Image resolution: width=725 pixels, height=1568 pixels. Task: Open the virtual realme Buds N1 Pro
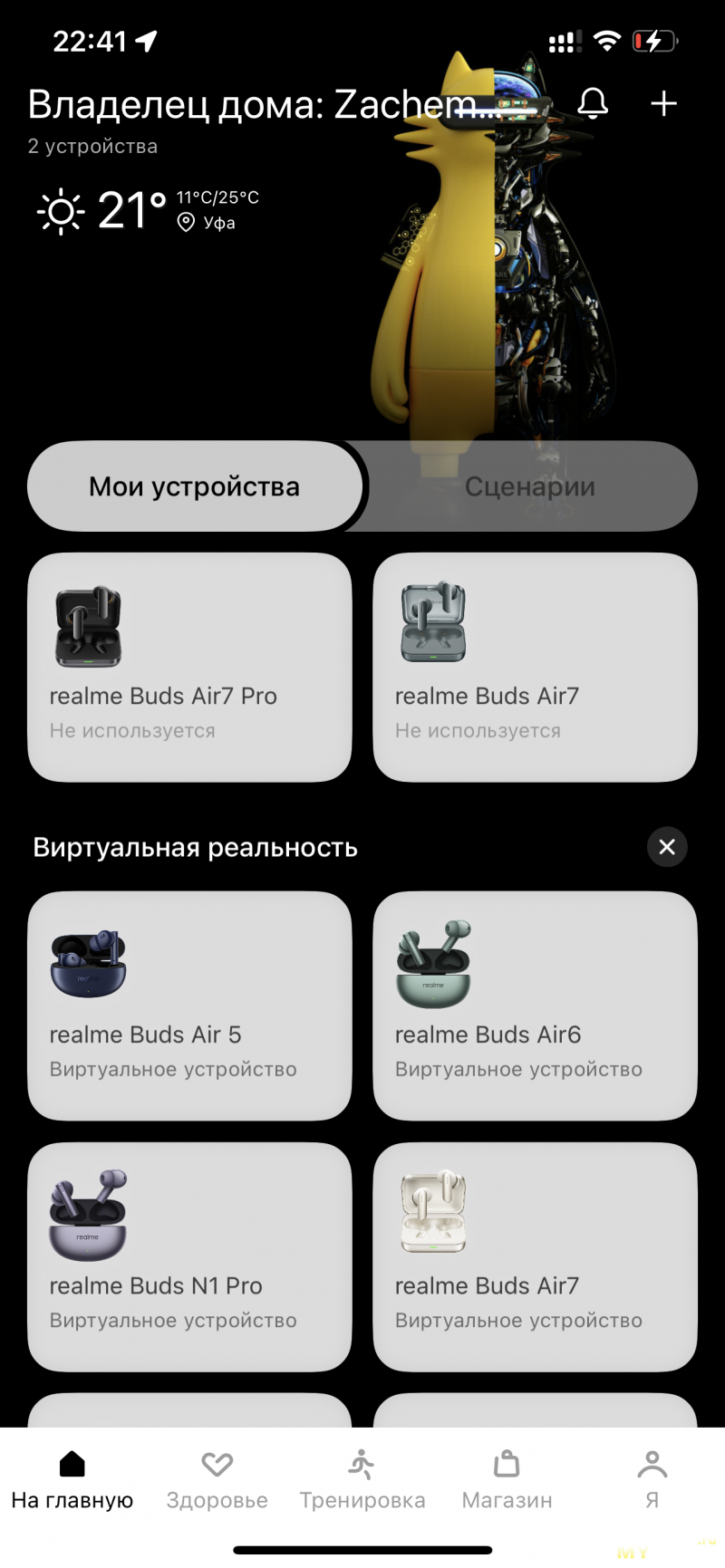(x=189, y=1256)
